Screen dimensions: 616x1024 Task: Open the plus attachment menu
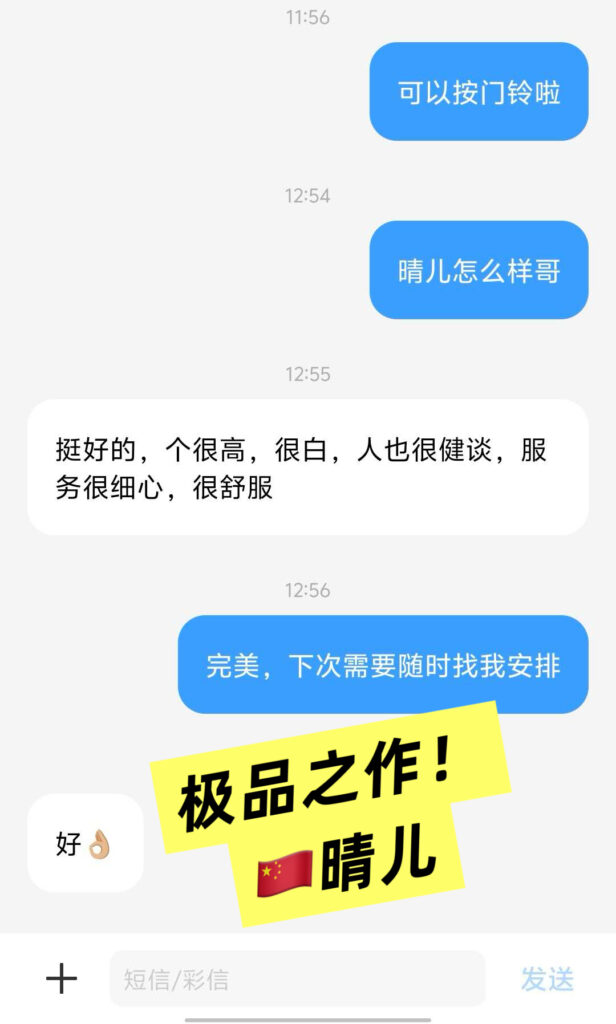61,978
